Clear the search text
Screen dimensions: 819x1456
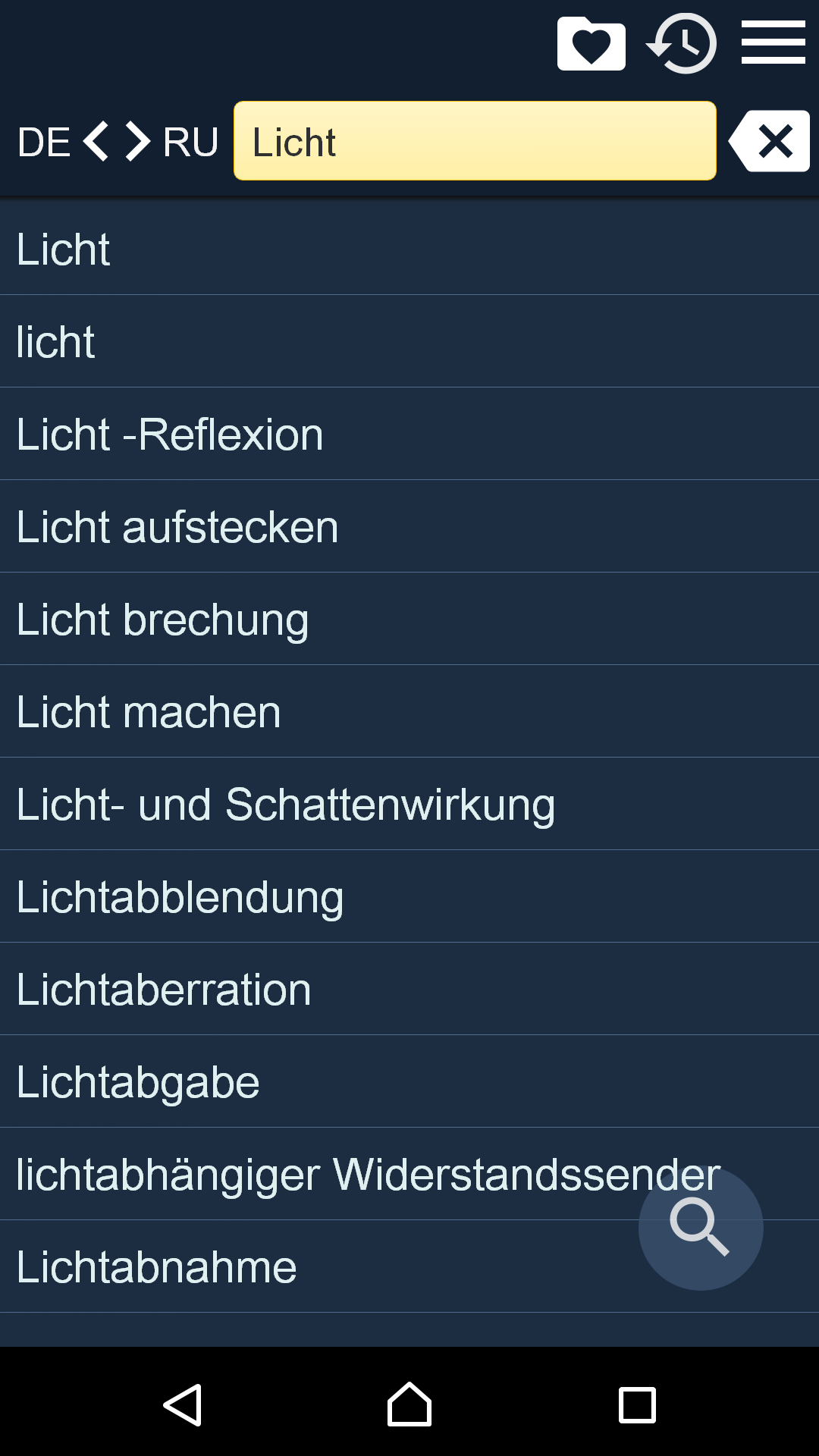click(770, 141)
